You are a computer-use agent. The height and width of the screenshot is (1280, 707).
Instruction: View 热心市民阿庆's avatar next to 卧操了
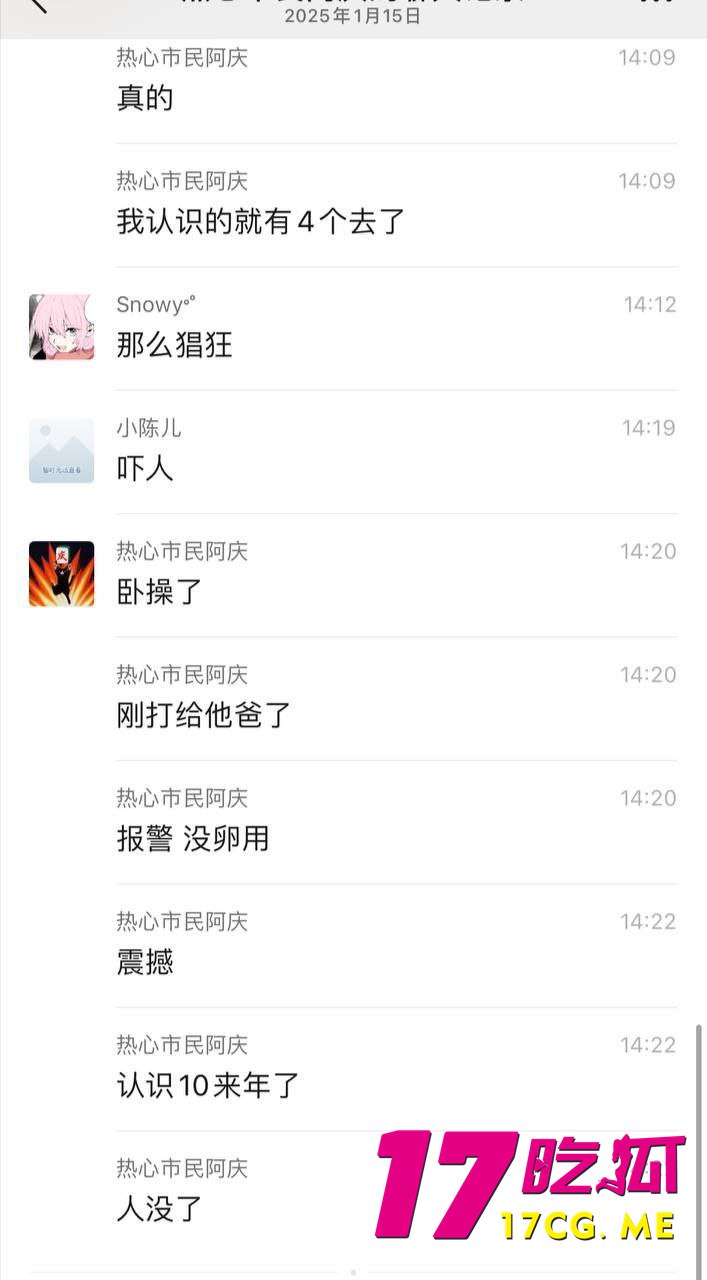pyautogui.click(x=61, y=574)
